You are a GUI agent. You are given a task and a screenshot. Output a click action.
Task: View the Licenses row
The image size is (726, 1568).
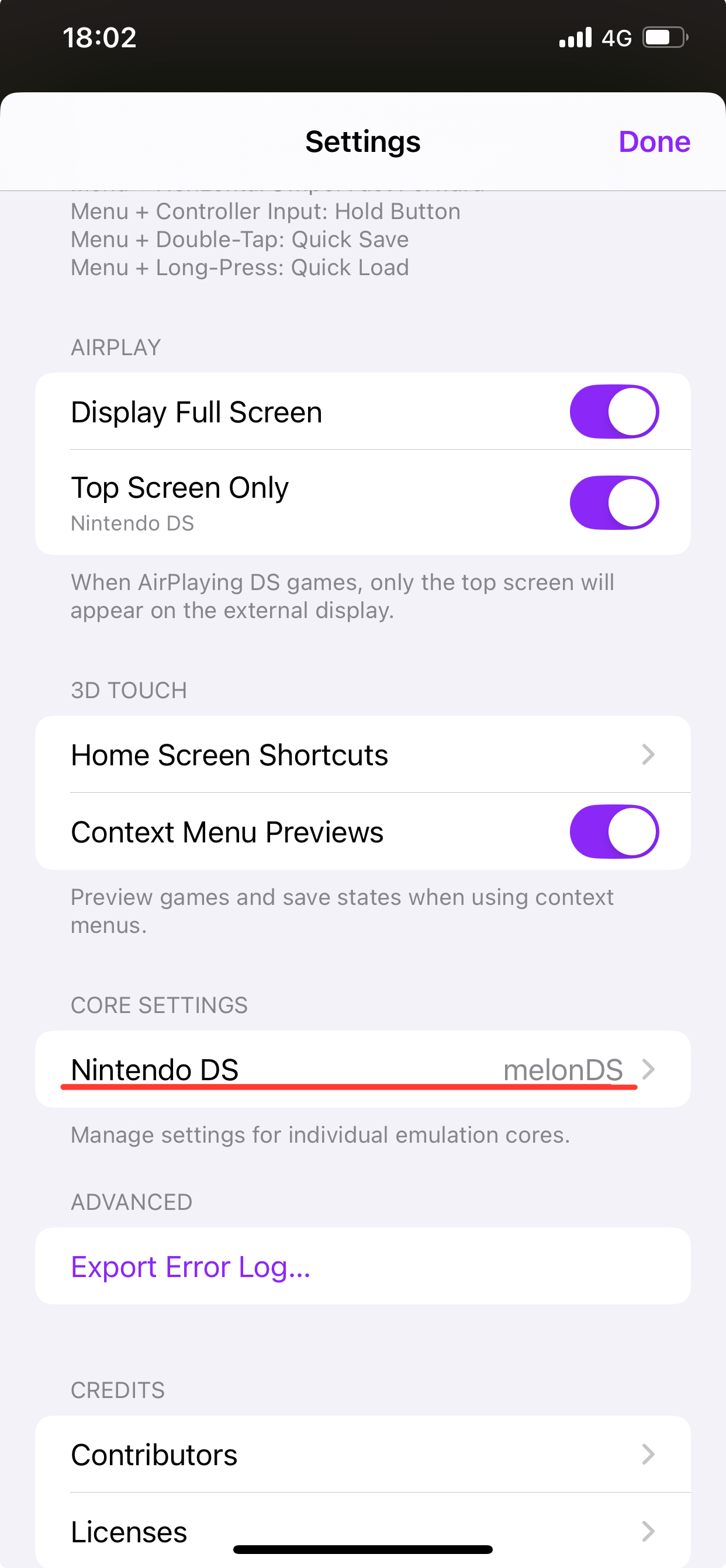tap(362, 1531)
